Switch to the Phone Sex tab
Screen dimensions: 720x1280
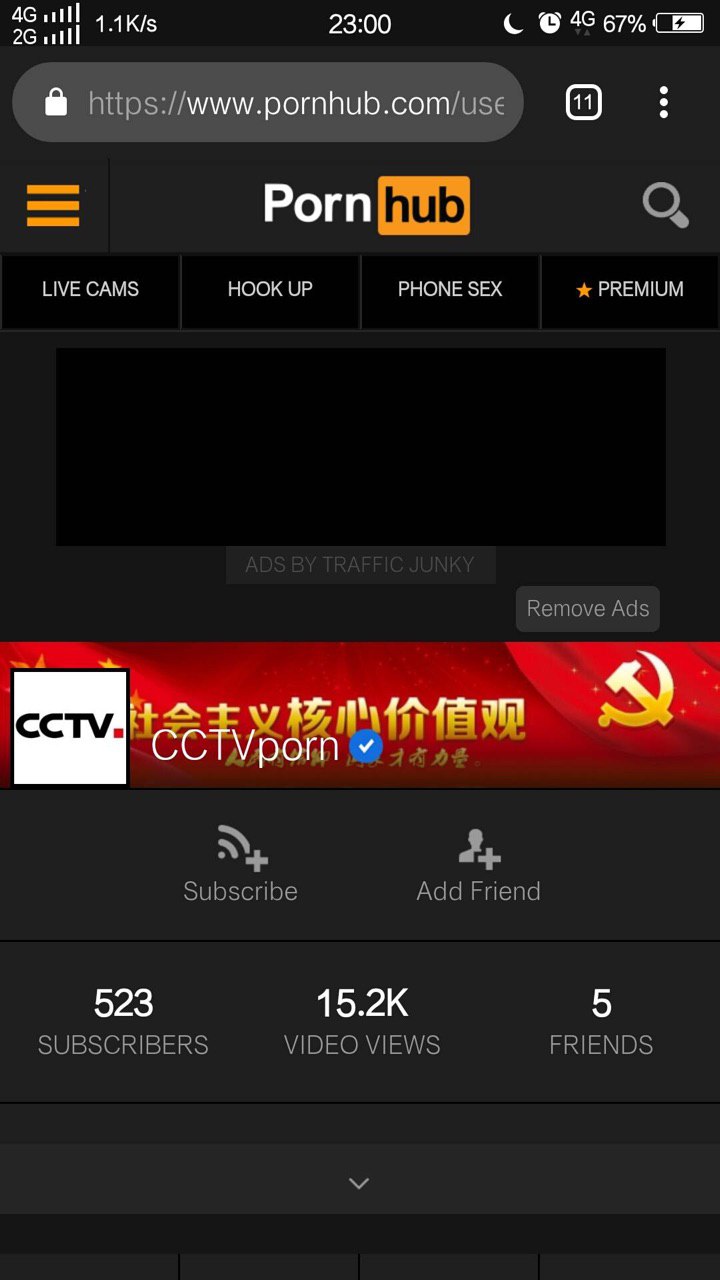450,289
